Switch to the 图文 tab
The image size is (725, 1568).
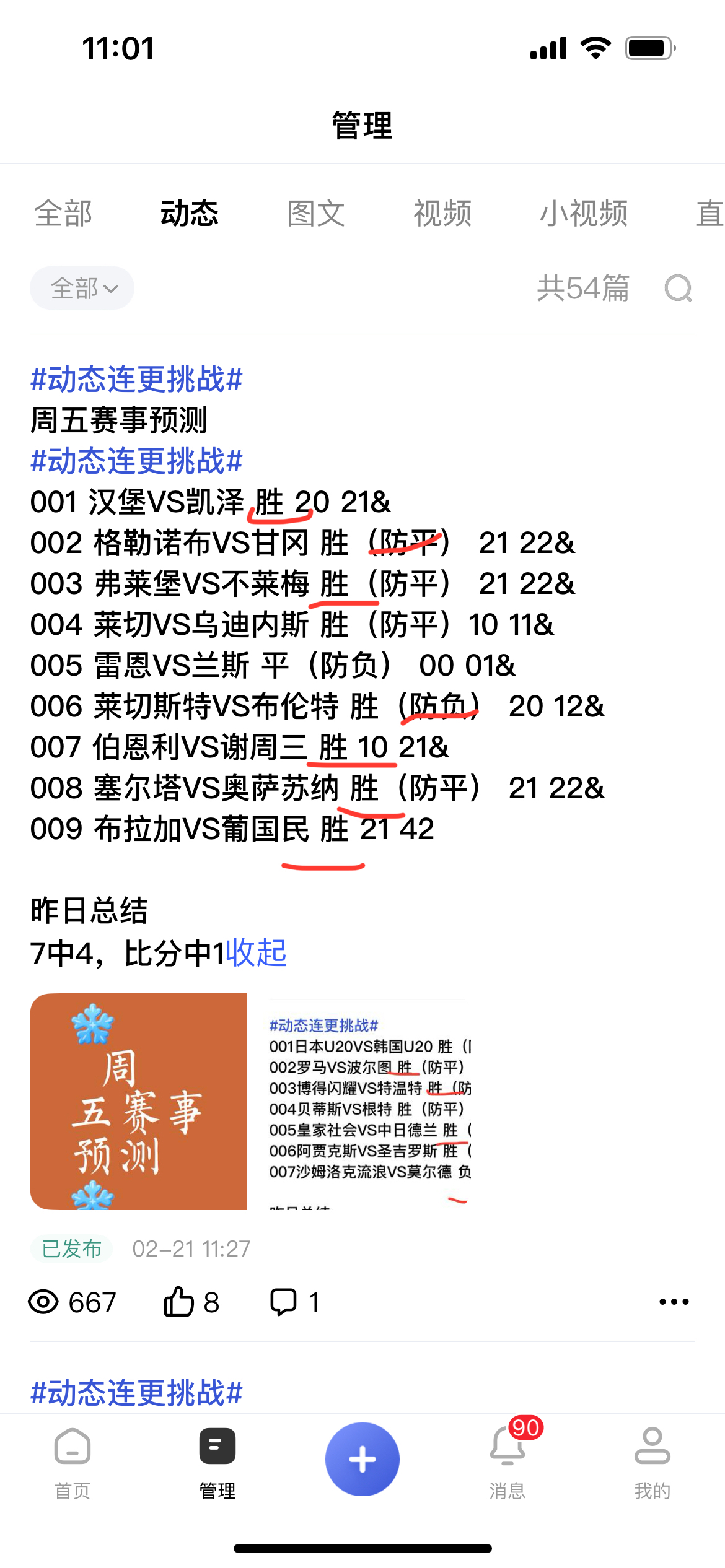315,213
